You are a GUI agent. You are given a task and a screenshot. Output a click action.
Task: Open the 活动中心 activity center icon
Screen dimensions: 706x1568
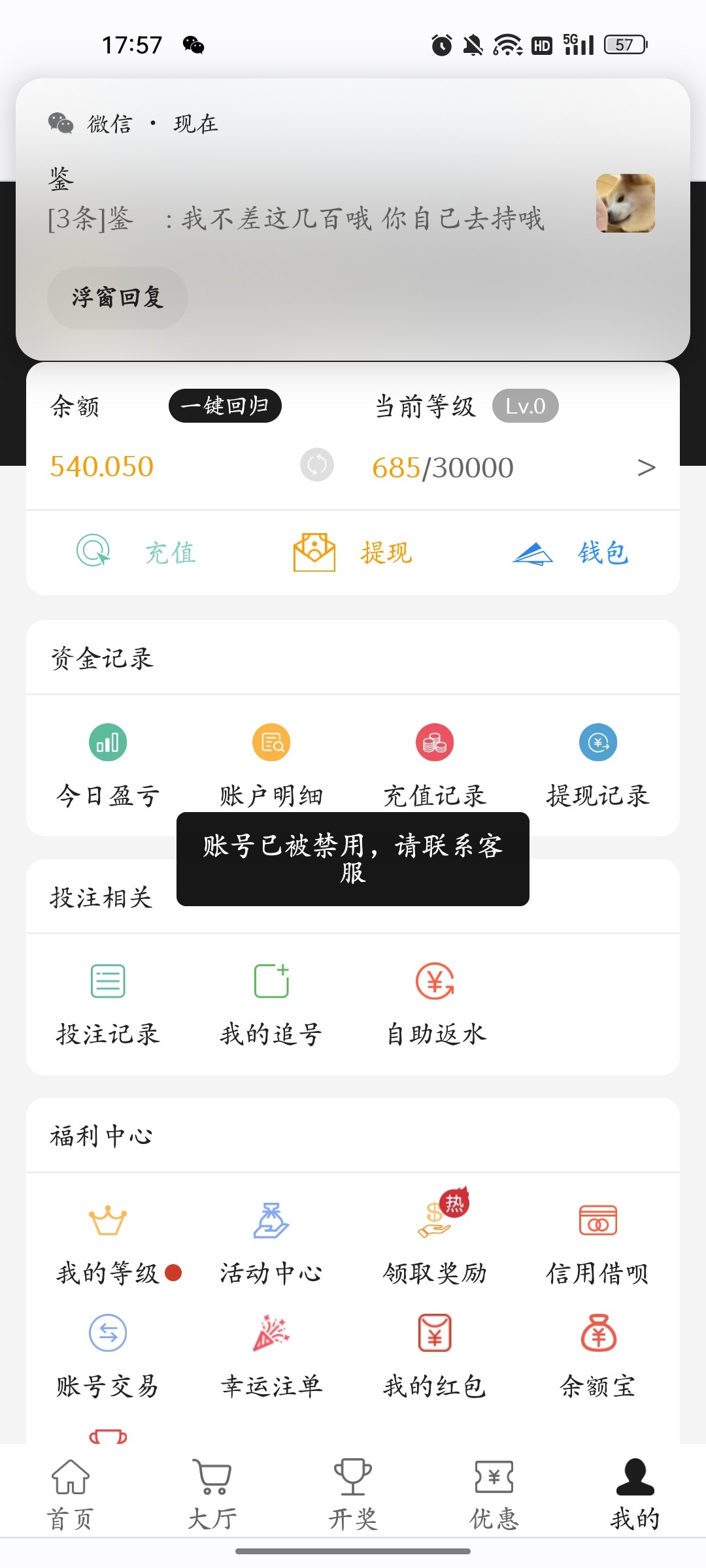[271, 1222]
